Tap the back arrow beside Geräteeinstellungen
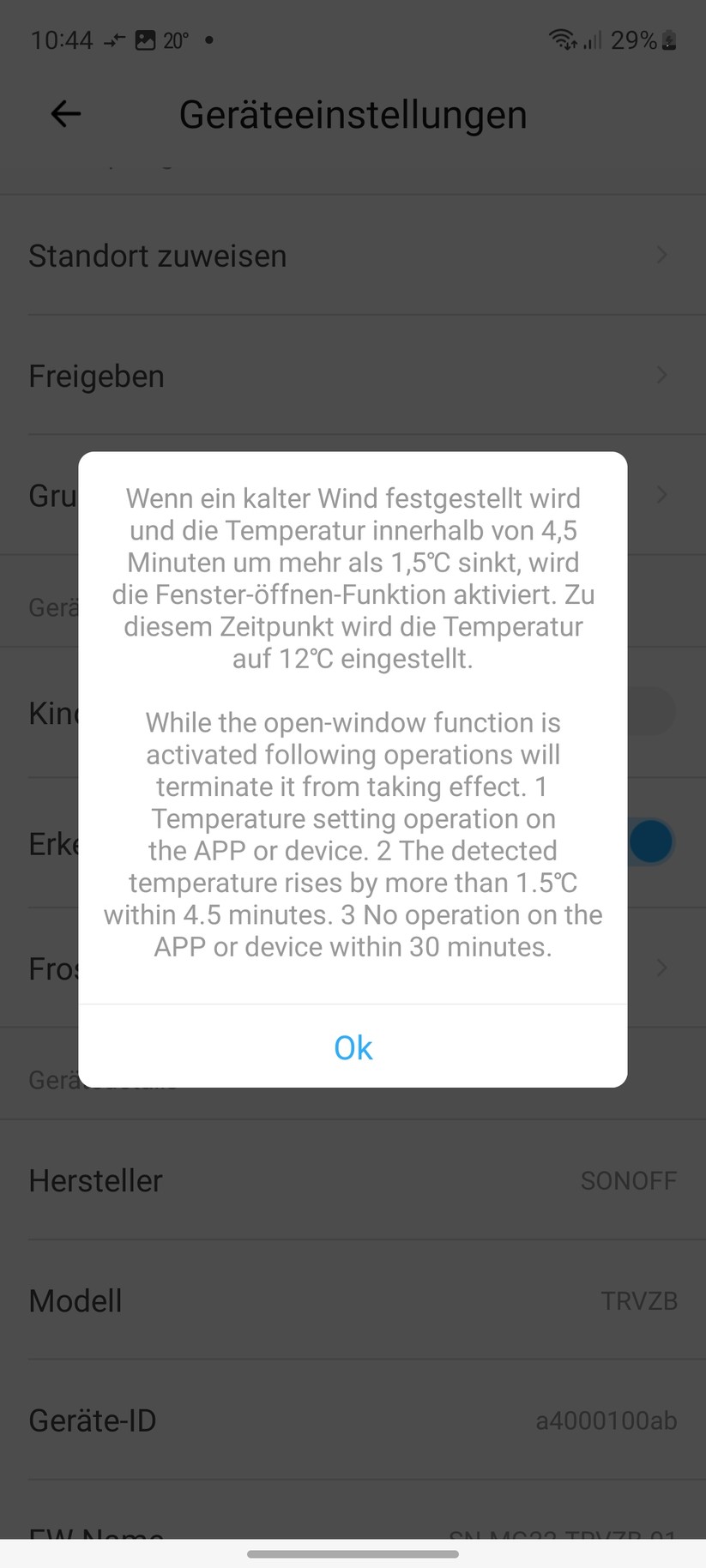The height and width of the screenshot is (1568, 706). [x=64, y=113]
